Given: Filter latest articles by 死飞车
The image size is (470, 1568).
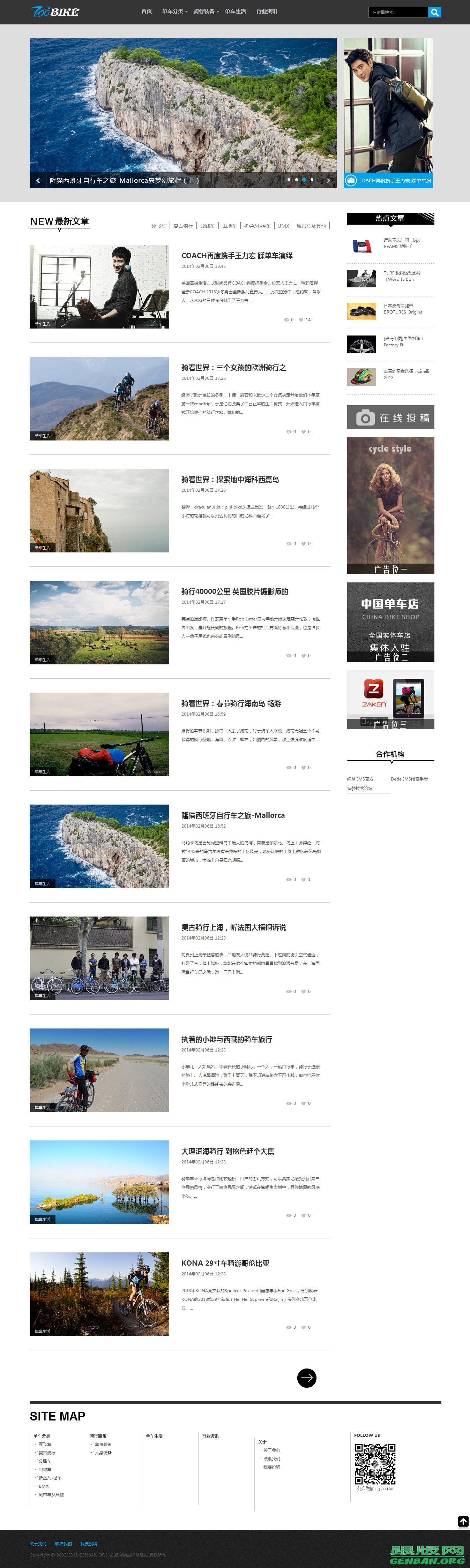Looking at the screenshot, I should 158,226.
